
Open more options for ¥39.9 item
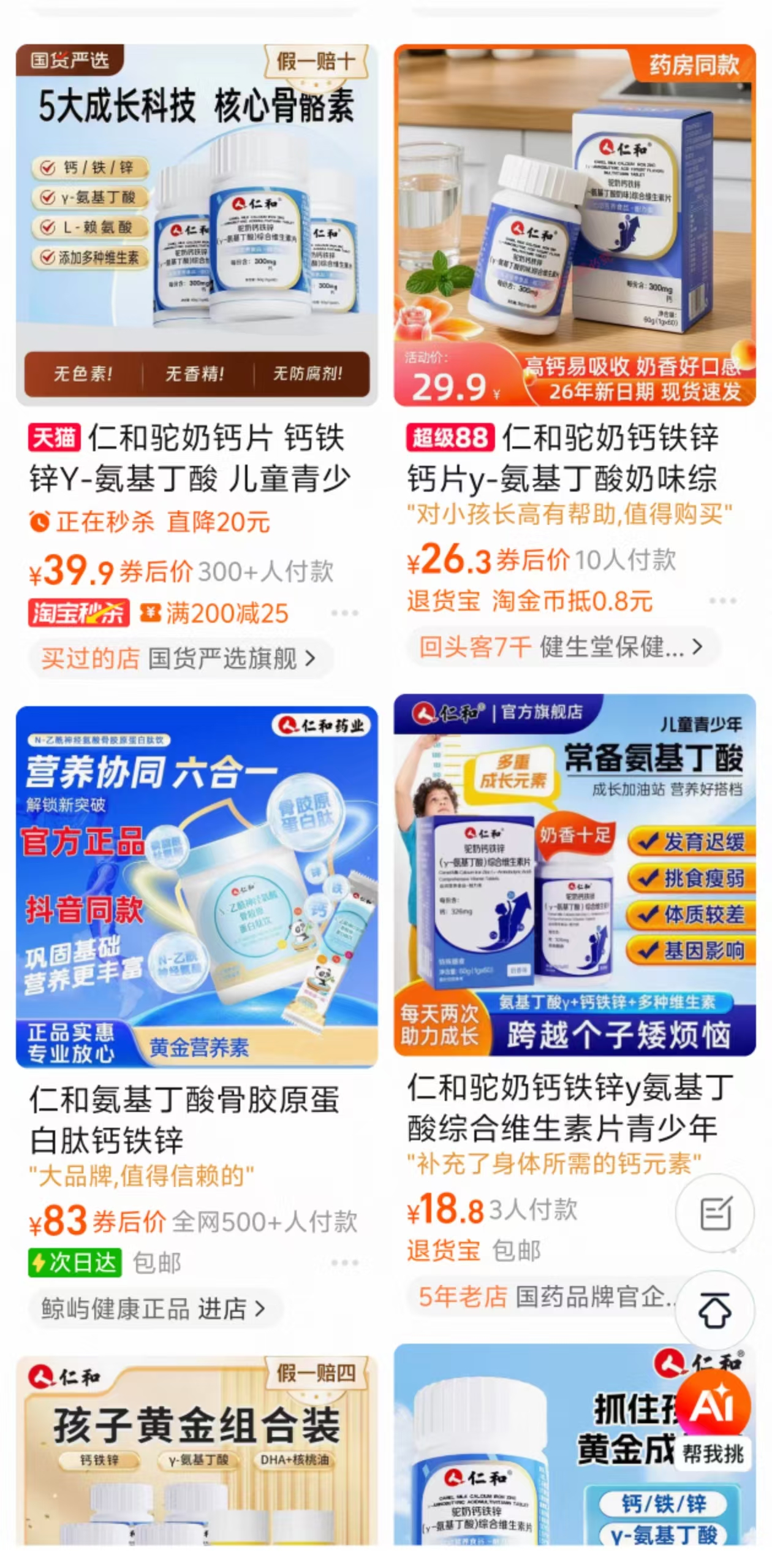point(344,613)
